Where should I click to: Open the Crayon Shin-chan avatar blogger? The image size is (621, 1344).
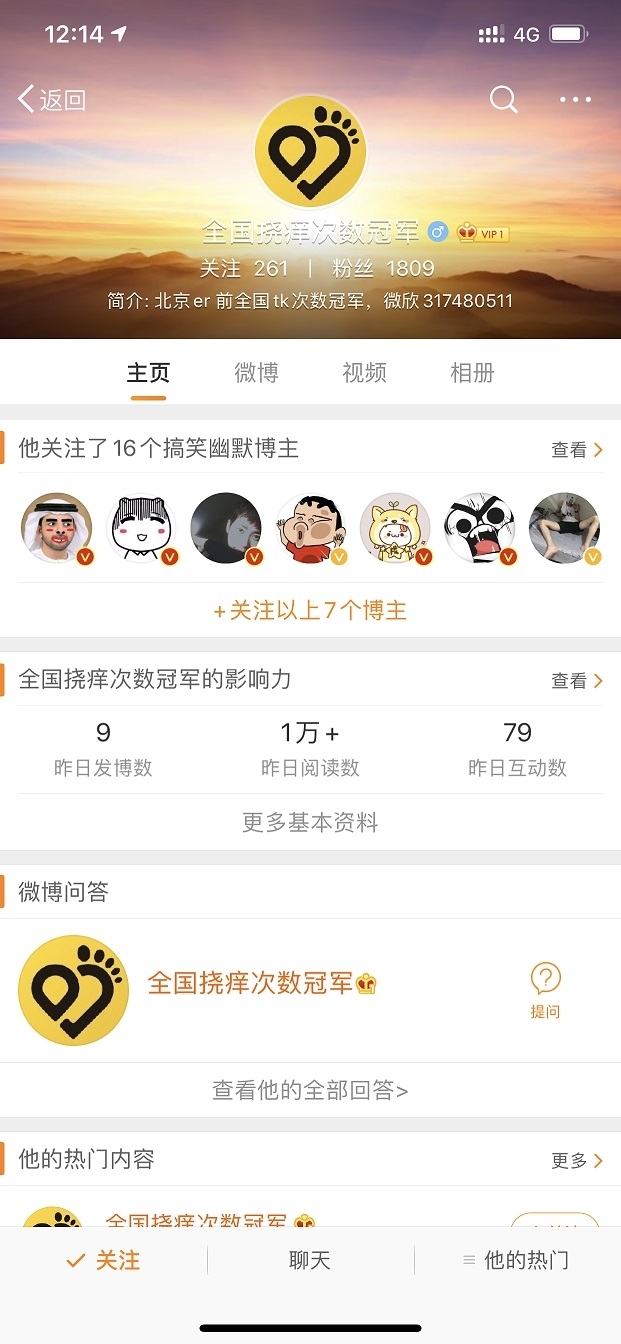(310, 528)
